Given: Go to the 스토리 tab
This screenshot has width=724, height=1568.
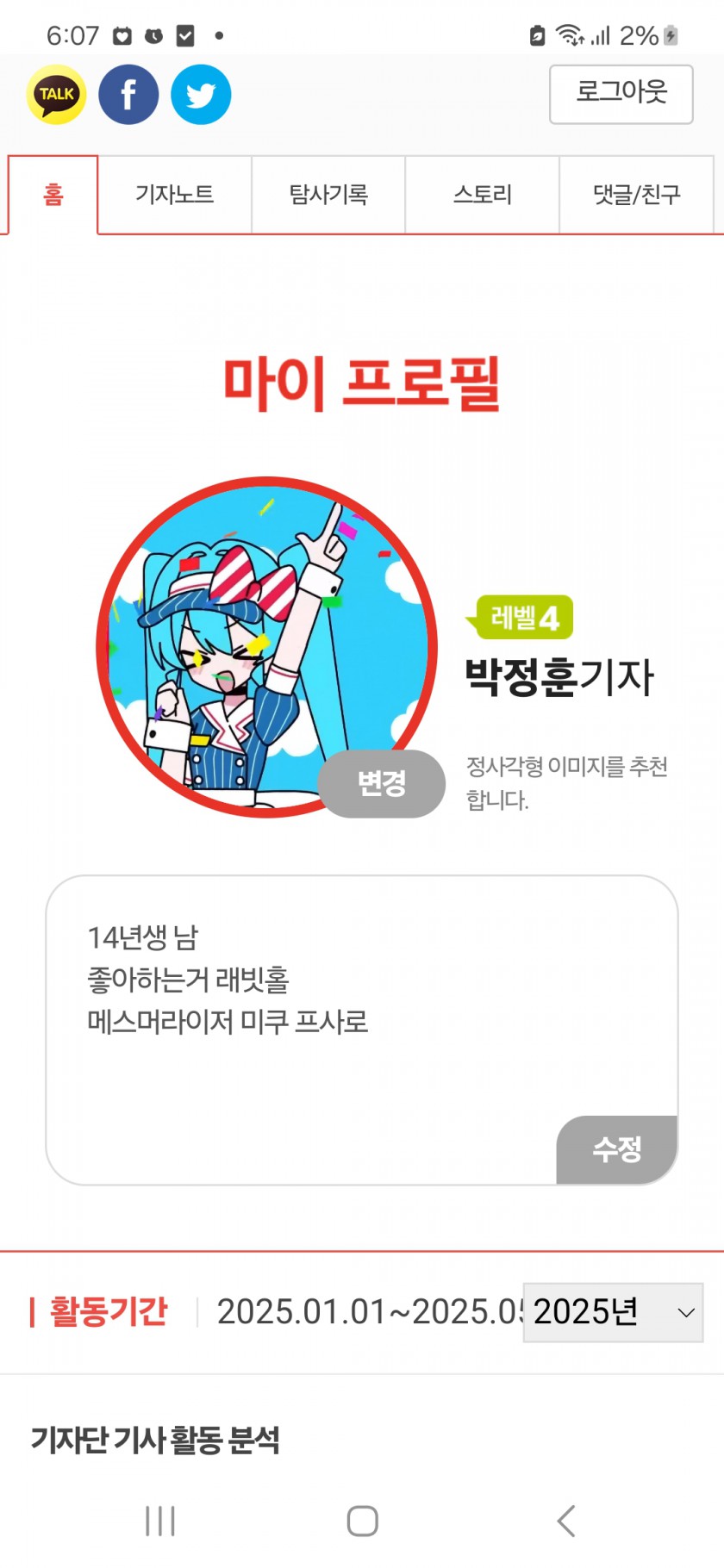Looking at the screenshot, I should tap(483, 195).
